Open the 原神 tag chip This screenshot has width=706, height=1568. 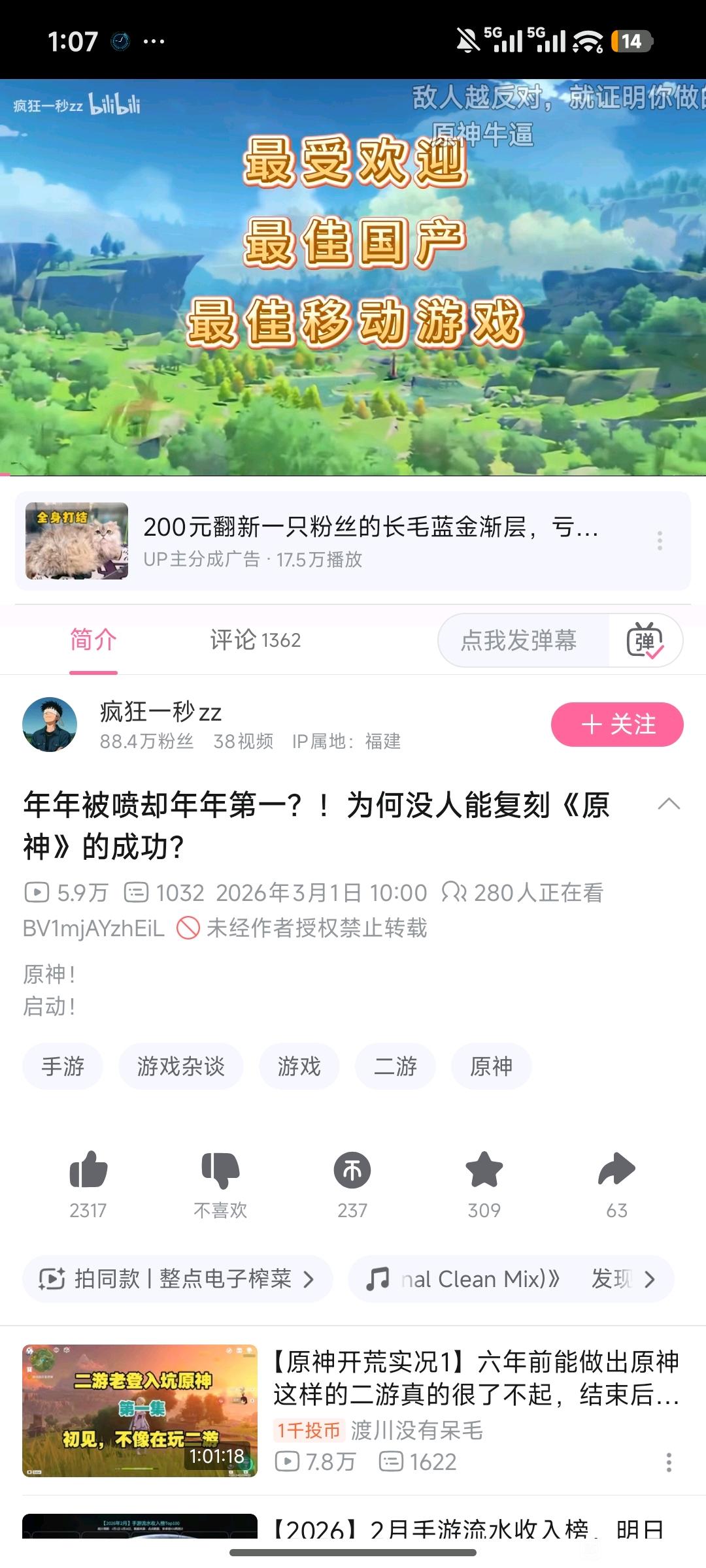click(x=491, y=1067)
